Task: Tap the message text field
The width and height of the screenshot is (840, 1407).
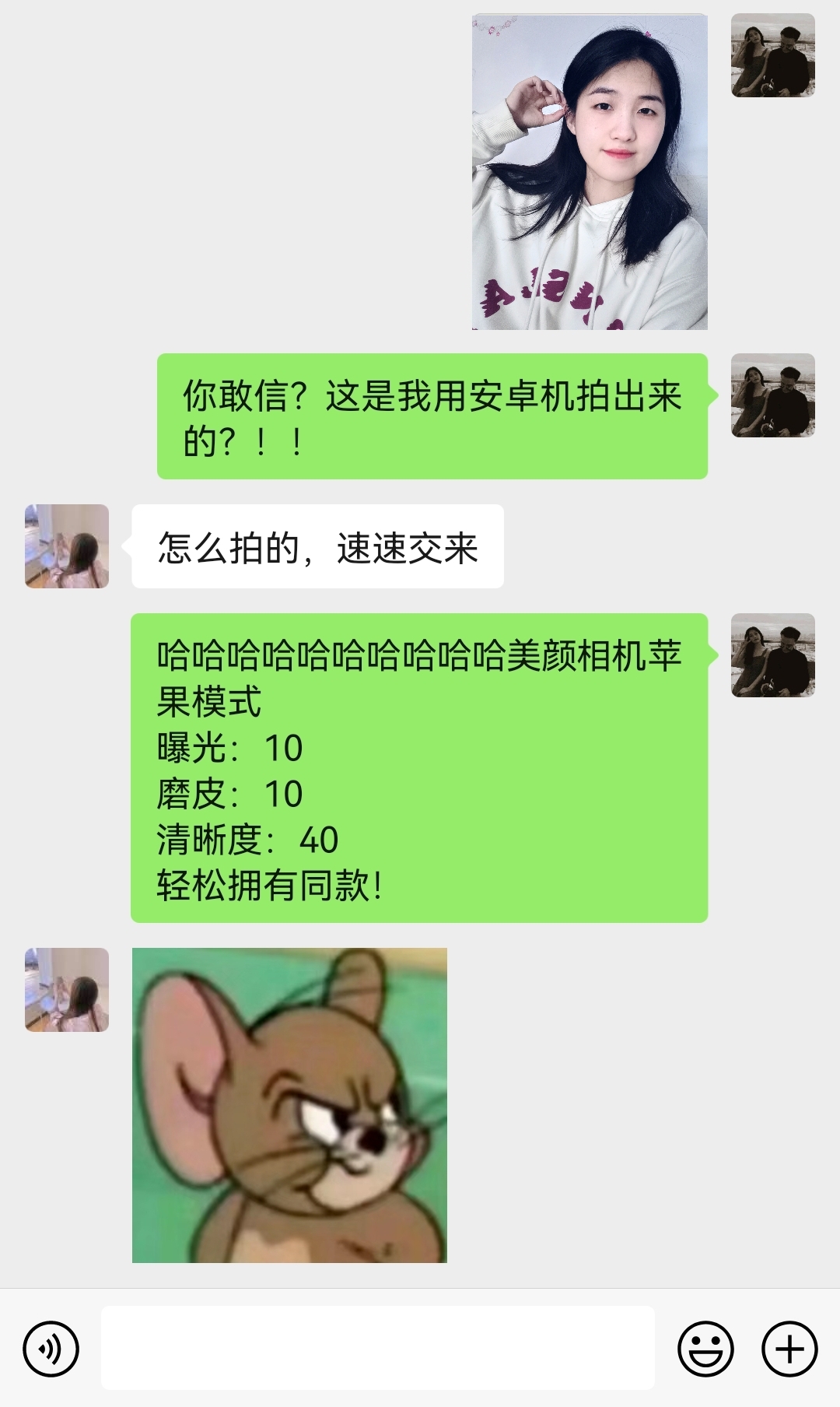Action: click(377, 1348)
